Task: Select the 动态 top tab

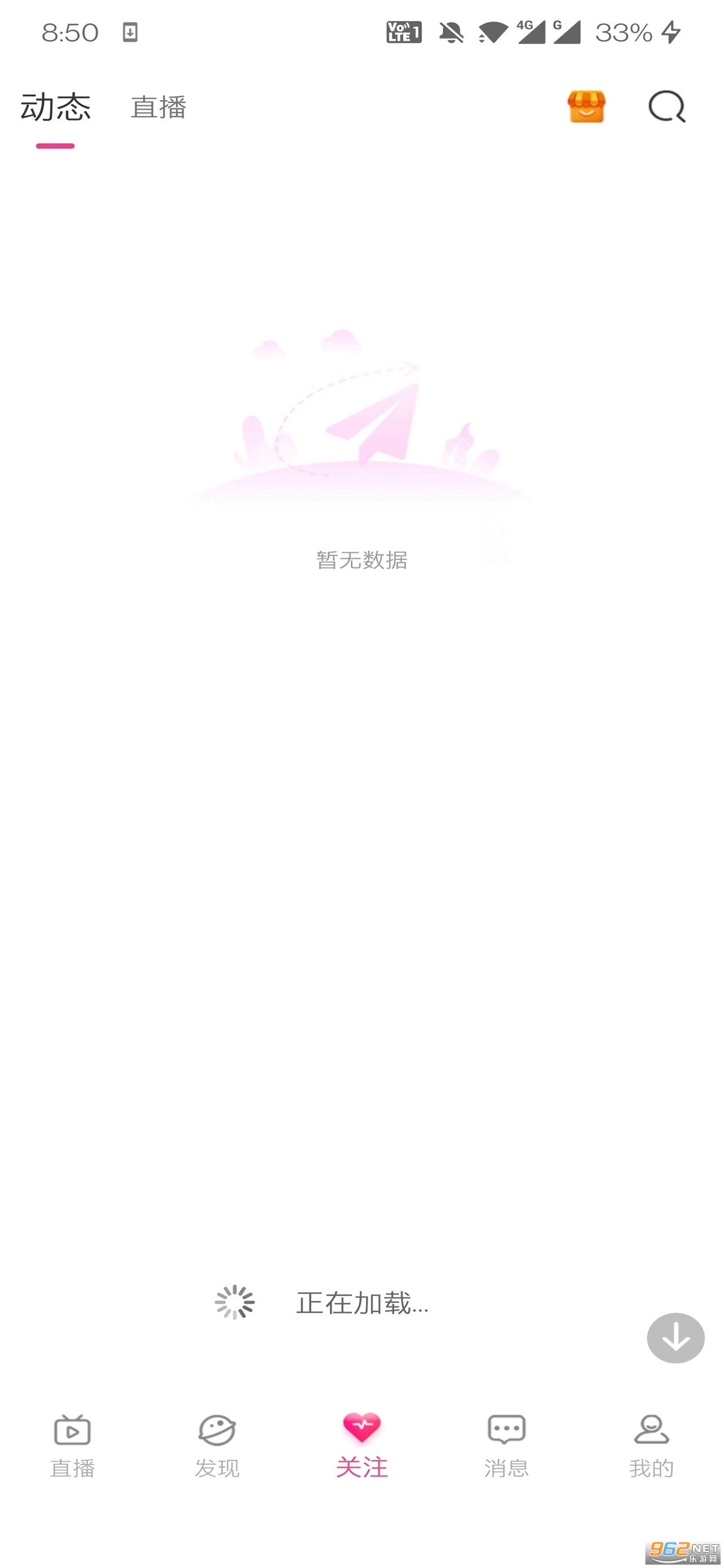Action: click(x=55, y=107)
